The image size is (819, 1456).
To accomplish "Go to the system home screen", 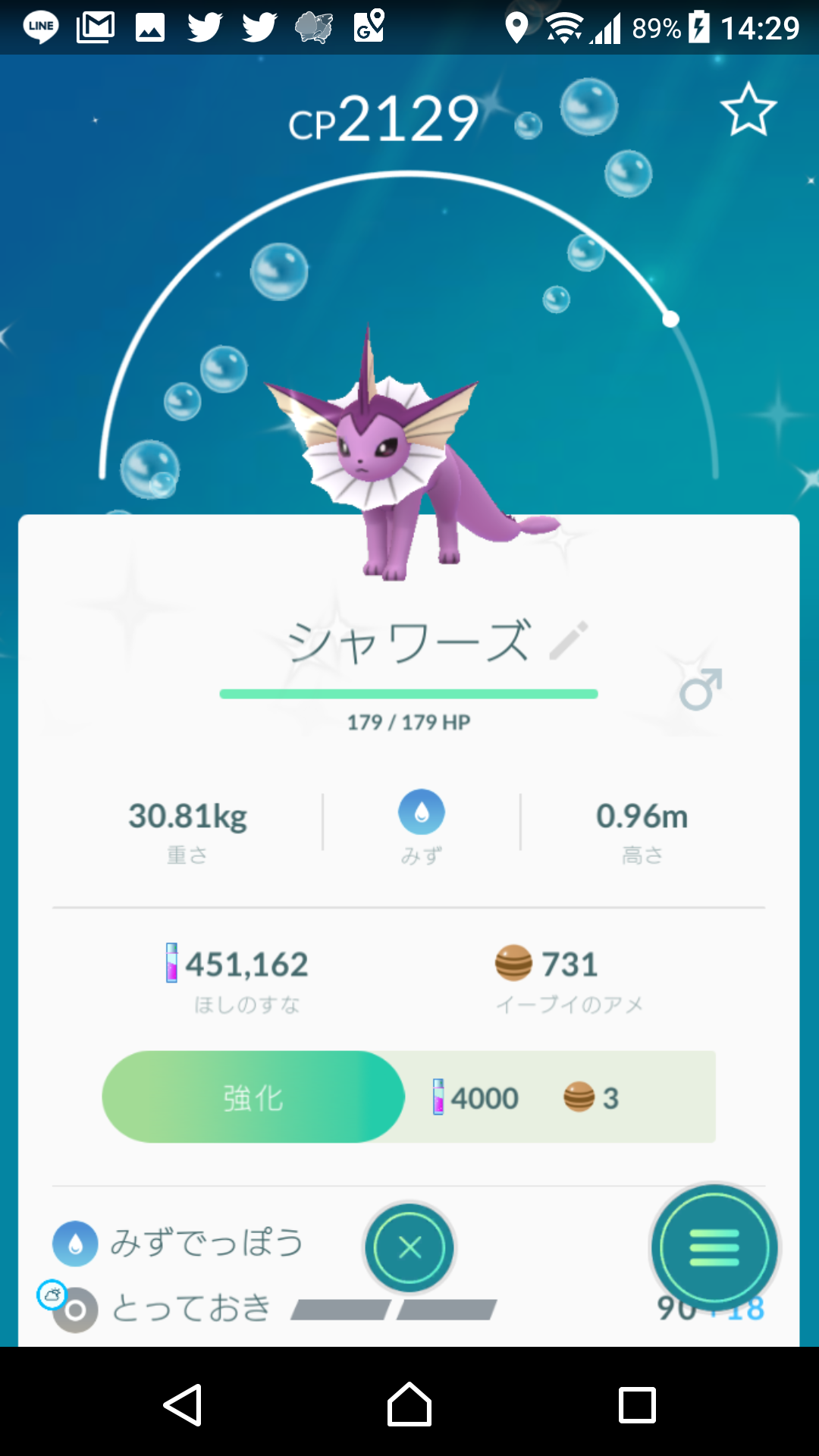I will 409,1404.
